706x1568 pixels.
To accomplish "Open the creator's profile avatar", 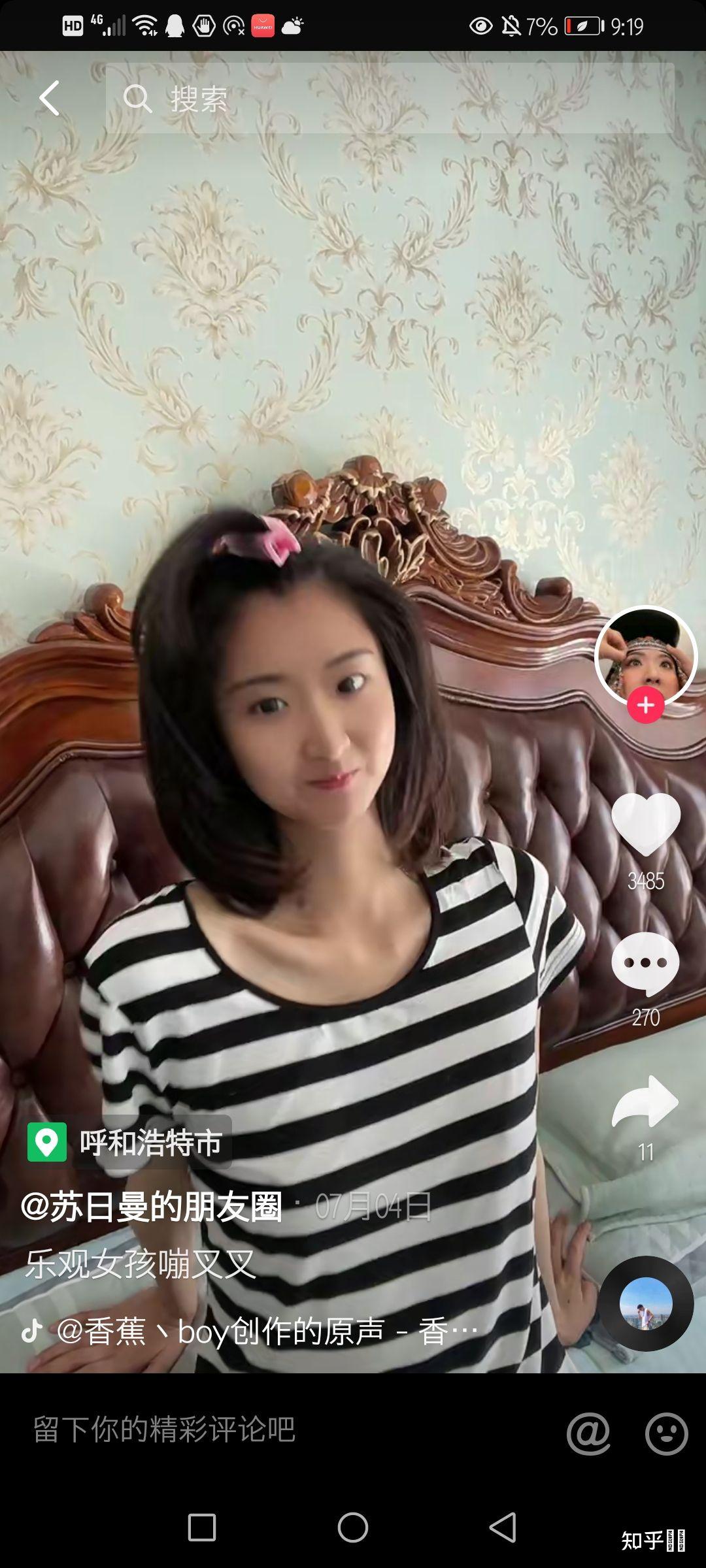I will pyautogui.click(x=646, y=655).
